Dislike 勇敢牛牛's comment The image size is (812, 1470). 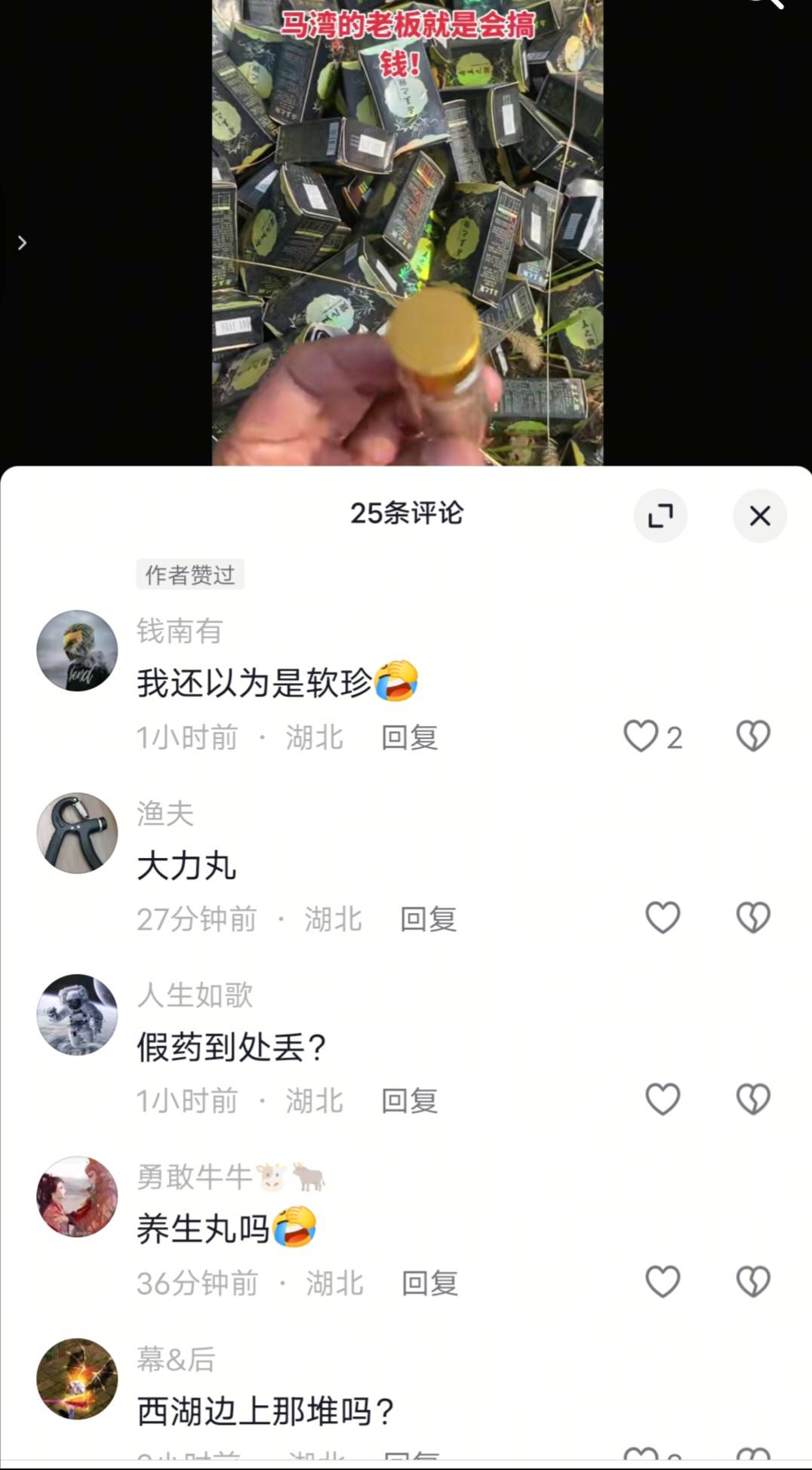tap(752, 1281)
